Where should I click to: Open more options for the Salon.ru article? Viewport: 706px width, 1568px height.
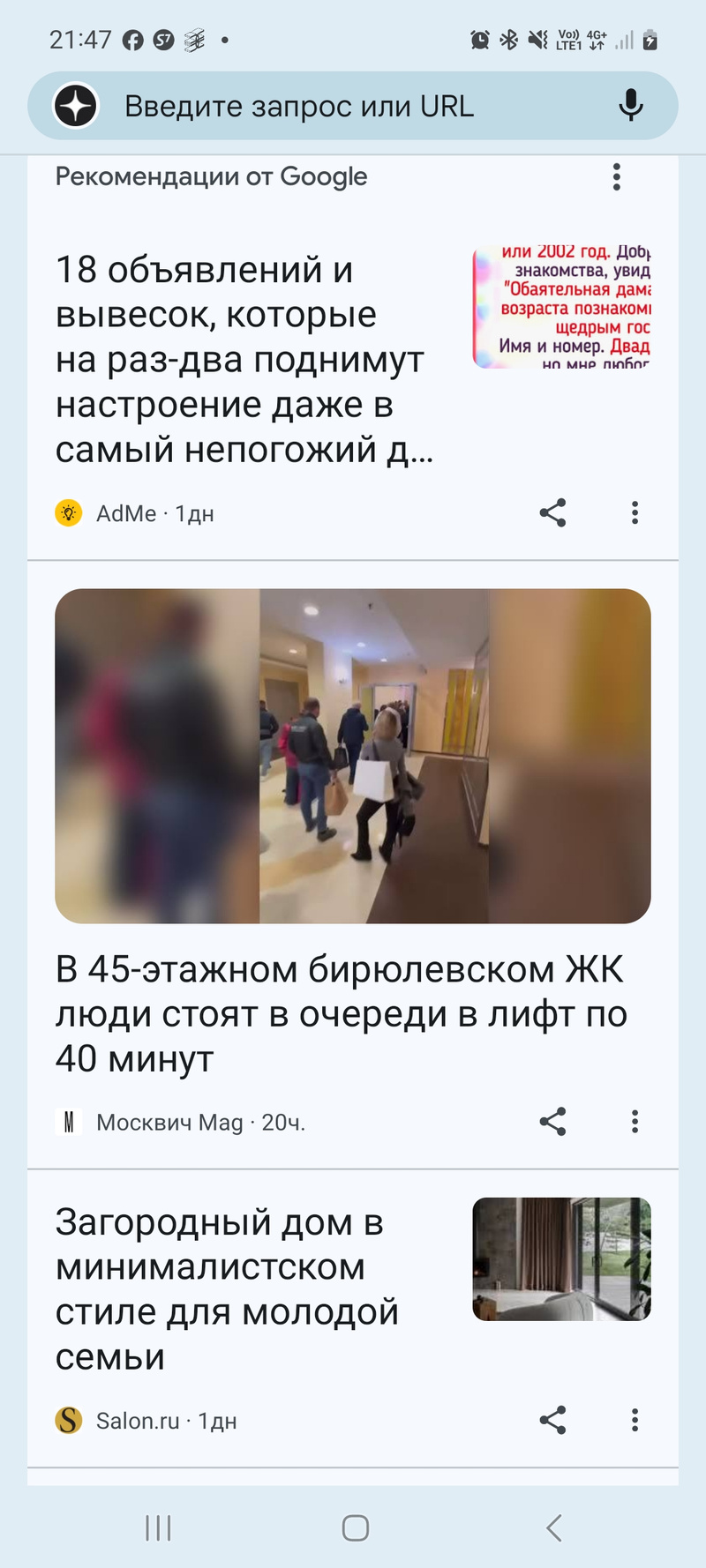pos(635,1421)
